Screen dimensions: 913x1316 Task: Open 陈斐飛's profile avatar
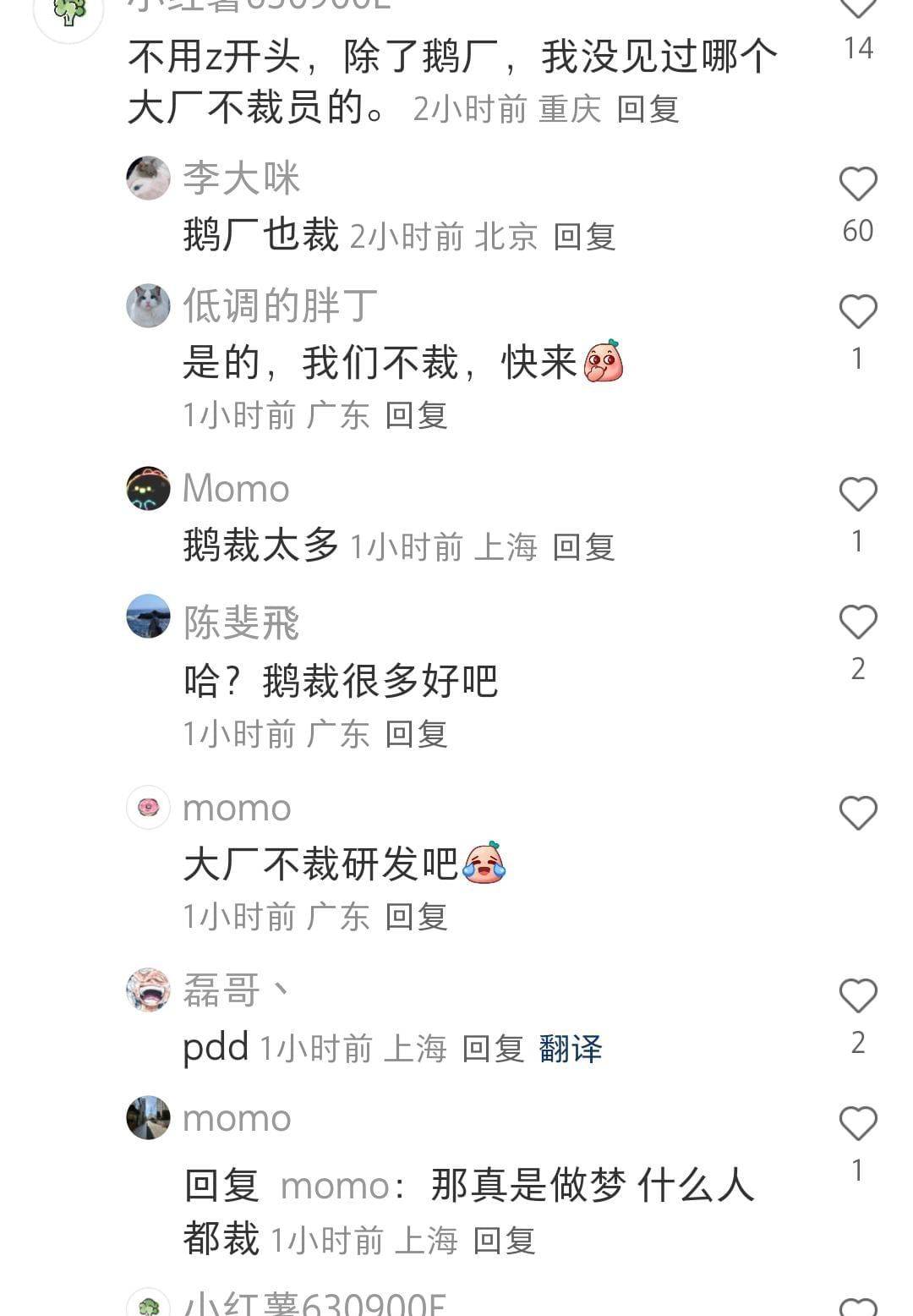[148, 616]
